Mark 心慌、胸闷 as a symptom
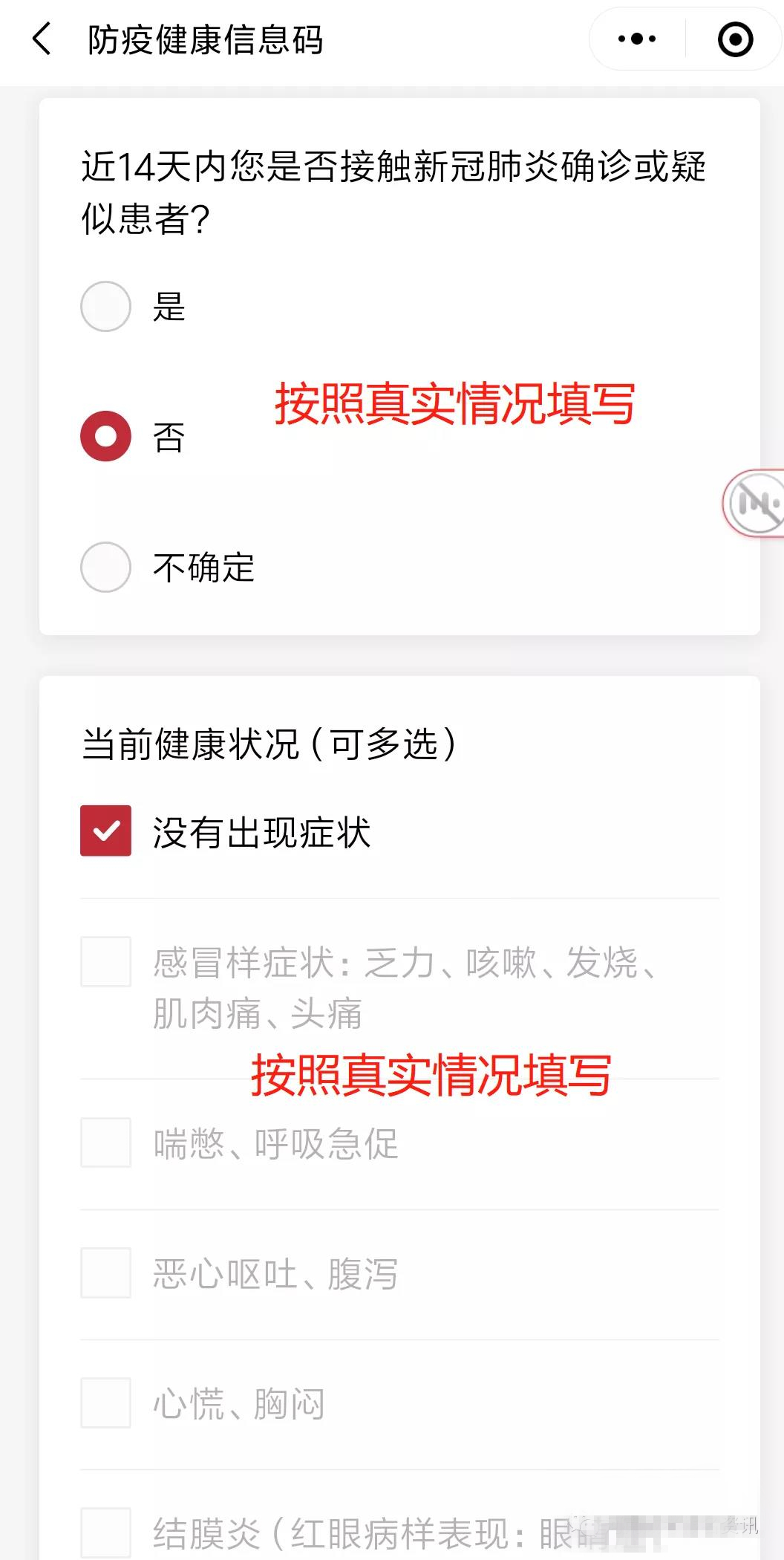This screenshot has width=784, height=1560. click(105, 1403)
